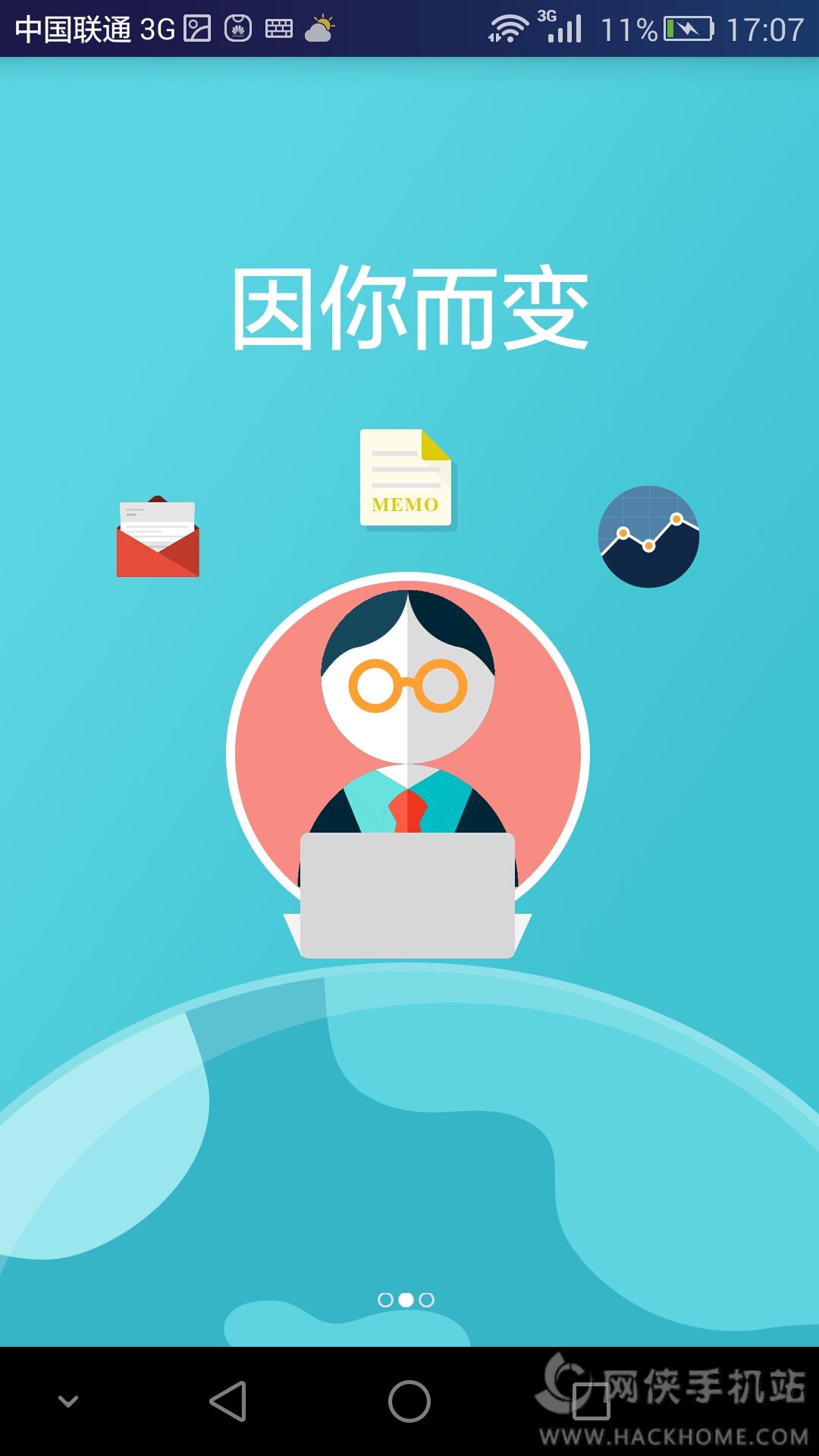Tap the first page indicator dot
819x1456 pixels.
[385, 1300]
